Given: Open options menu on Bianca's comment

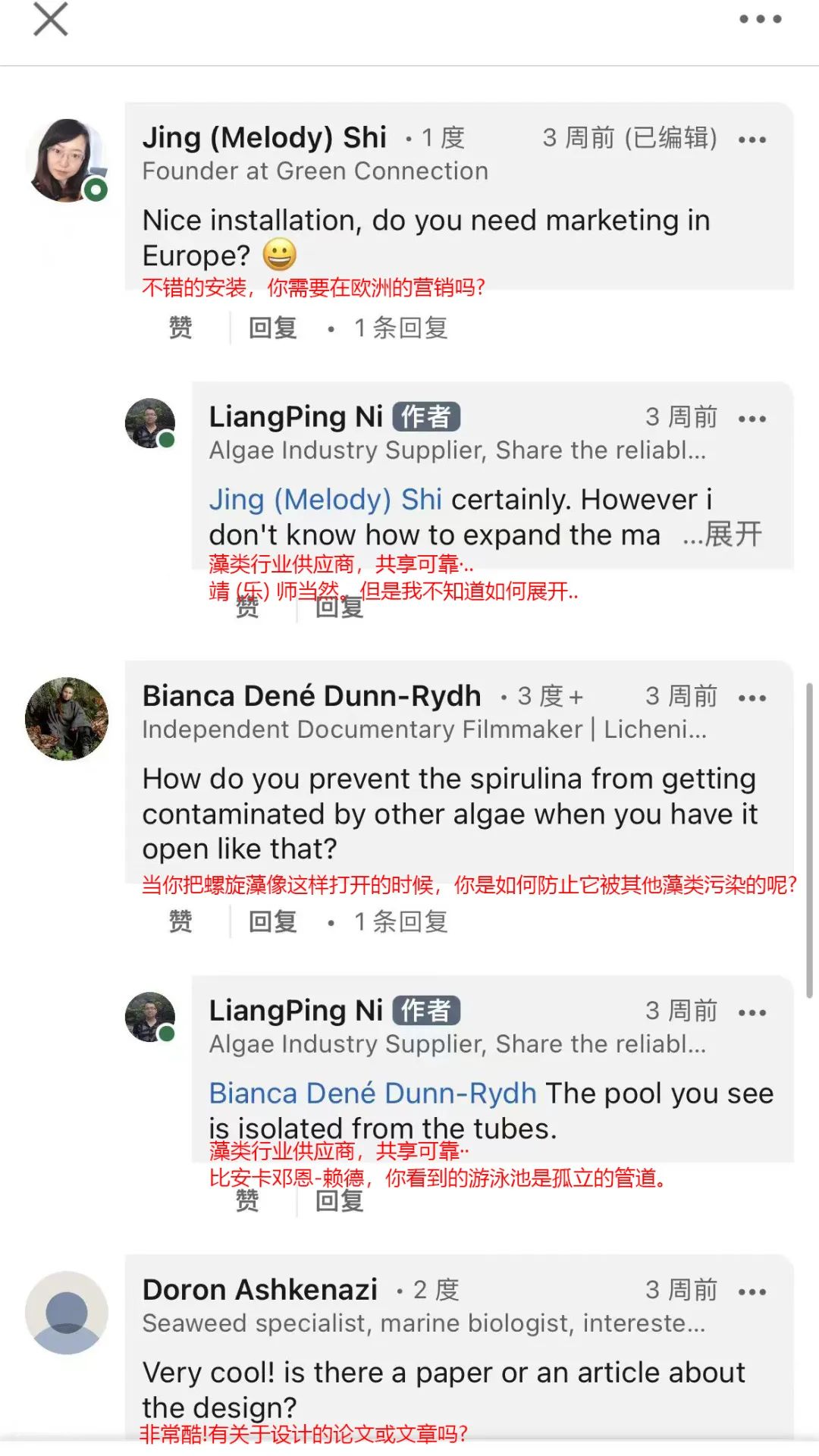Looking at the screenshot, I should point(752,698).
